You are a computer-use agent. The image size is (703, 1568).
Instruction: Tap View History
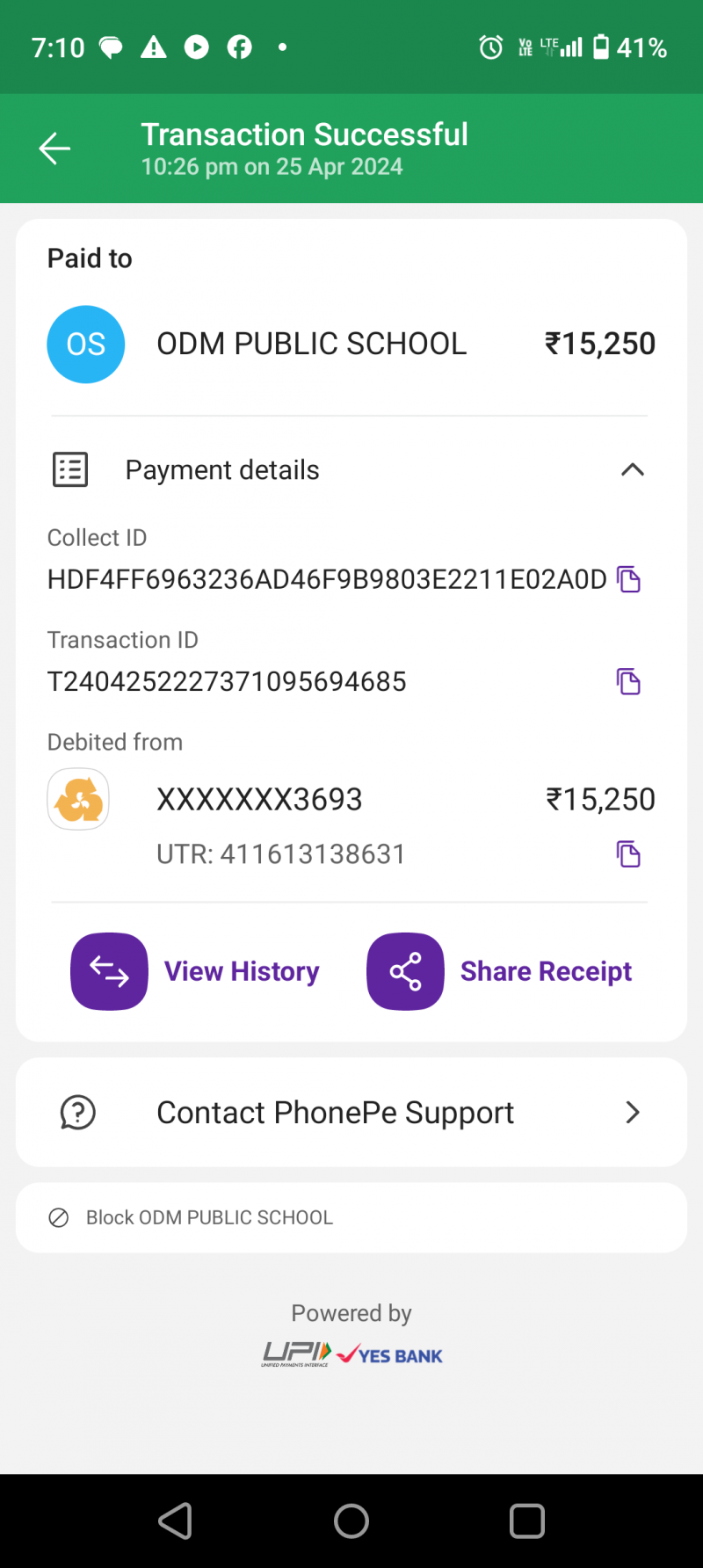(196, 971)
